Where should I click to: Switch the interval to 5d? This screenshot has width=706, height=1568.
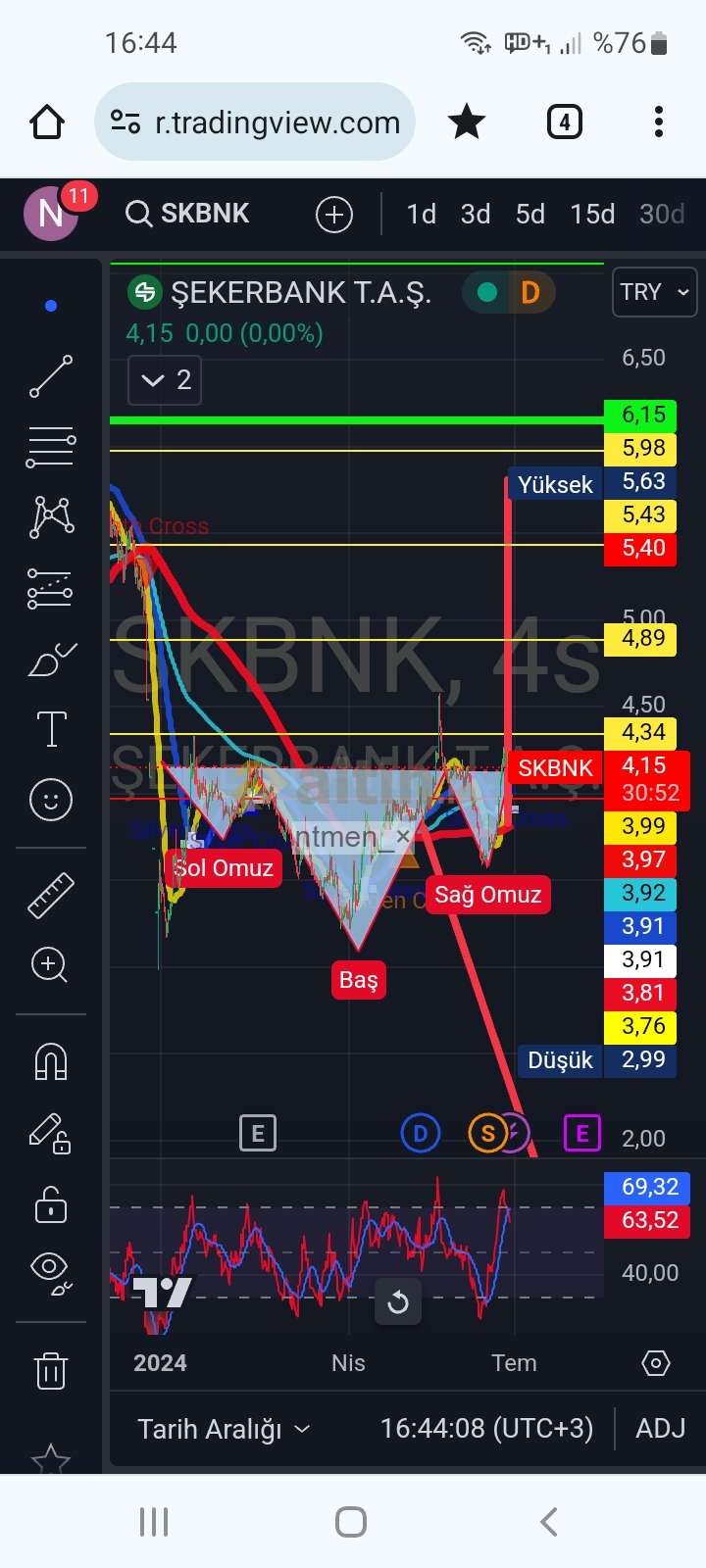(x=530, y=214)
